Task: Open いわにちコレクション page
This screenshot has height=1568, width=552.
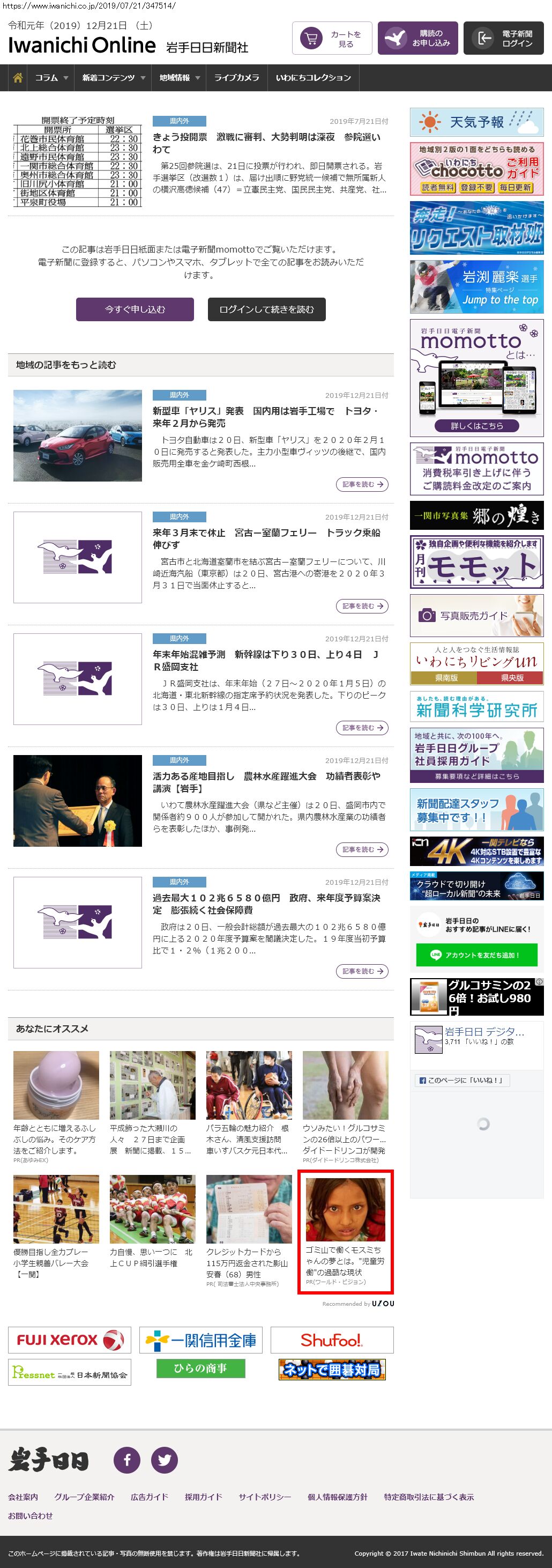Action: point(313,78)
